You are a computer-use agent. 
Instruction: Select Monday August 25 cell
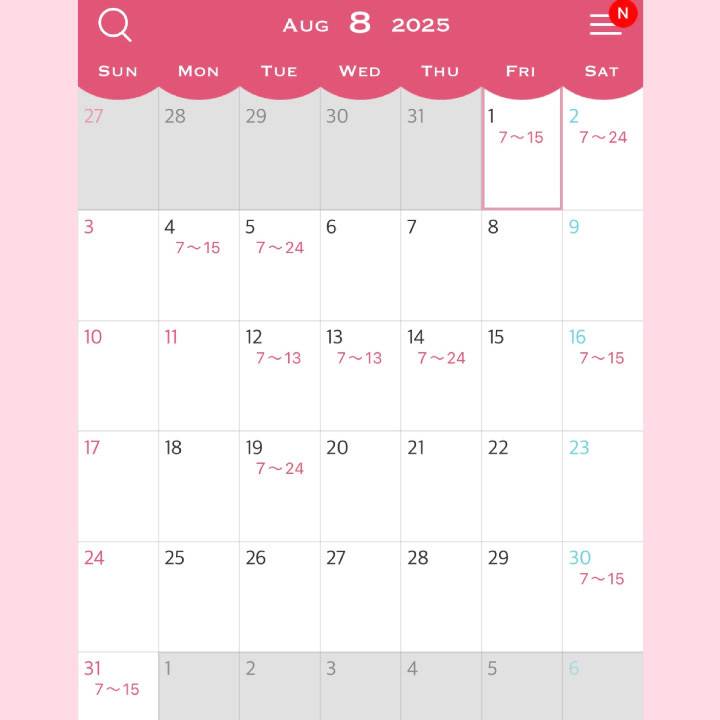[198, 596]
